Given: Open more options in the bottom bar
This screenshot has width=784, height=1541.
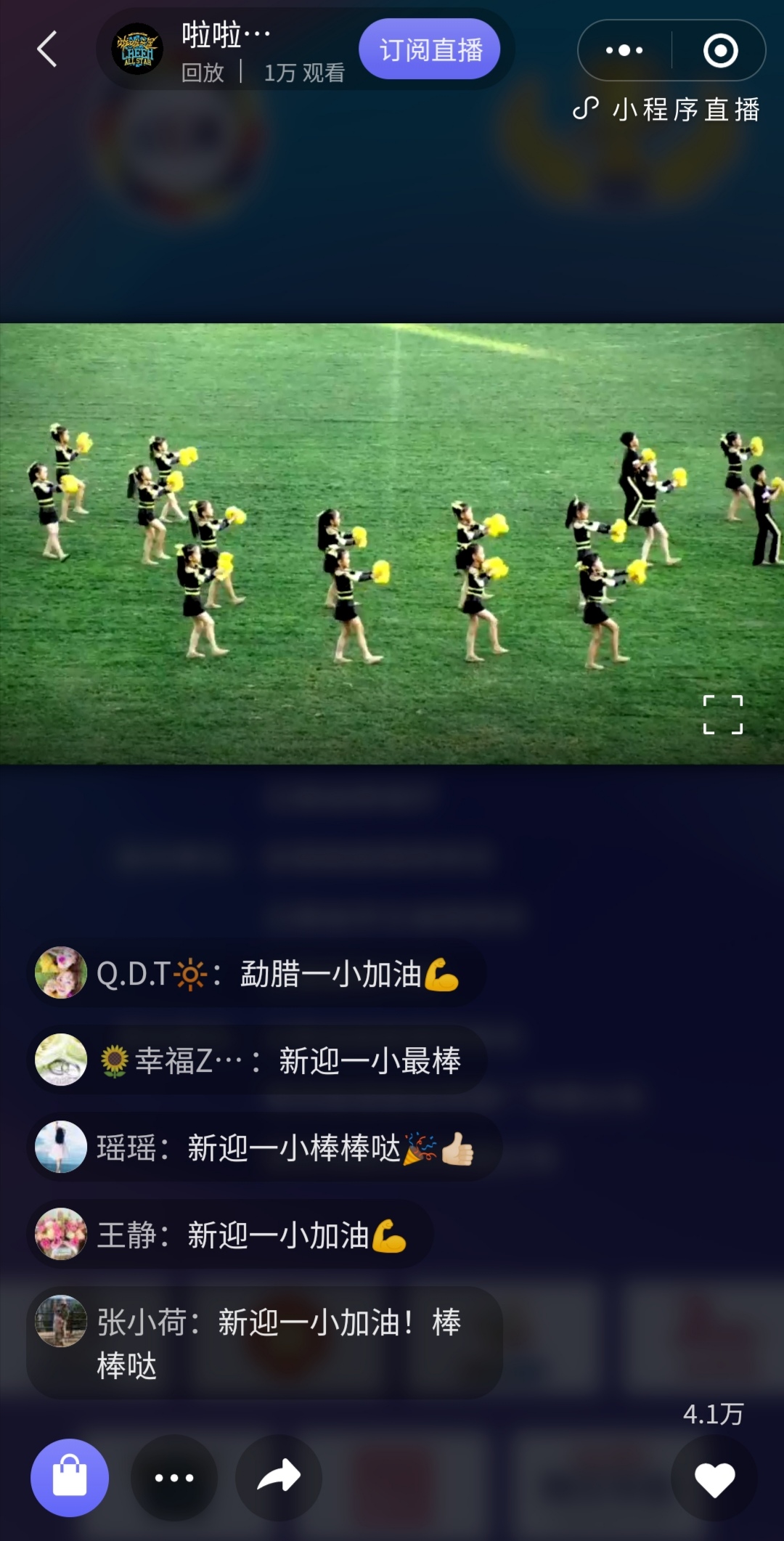Looking at the screenshot, I should pyautogui.click(x=174, y=1477).
